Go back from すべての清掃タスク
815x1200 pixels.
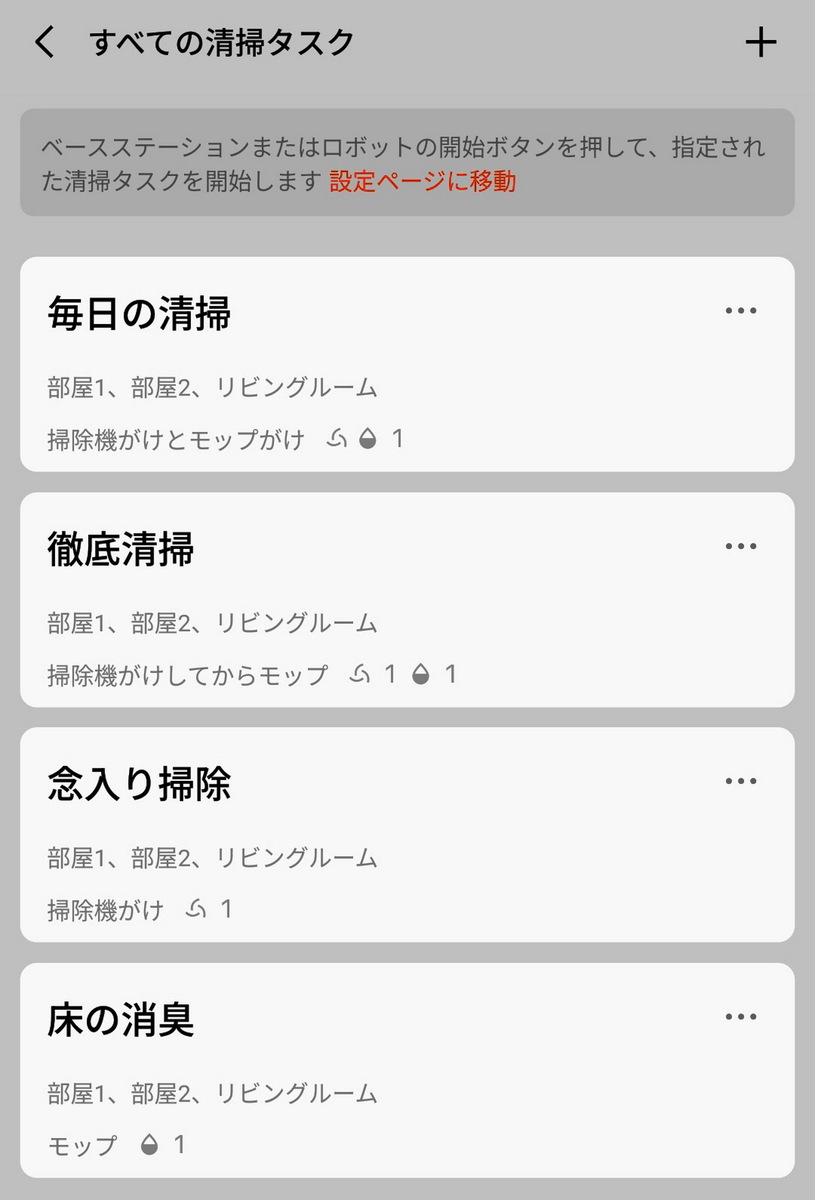coord(44,42)
